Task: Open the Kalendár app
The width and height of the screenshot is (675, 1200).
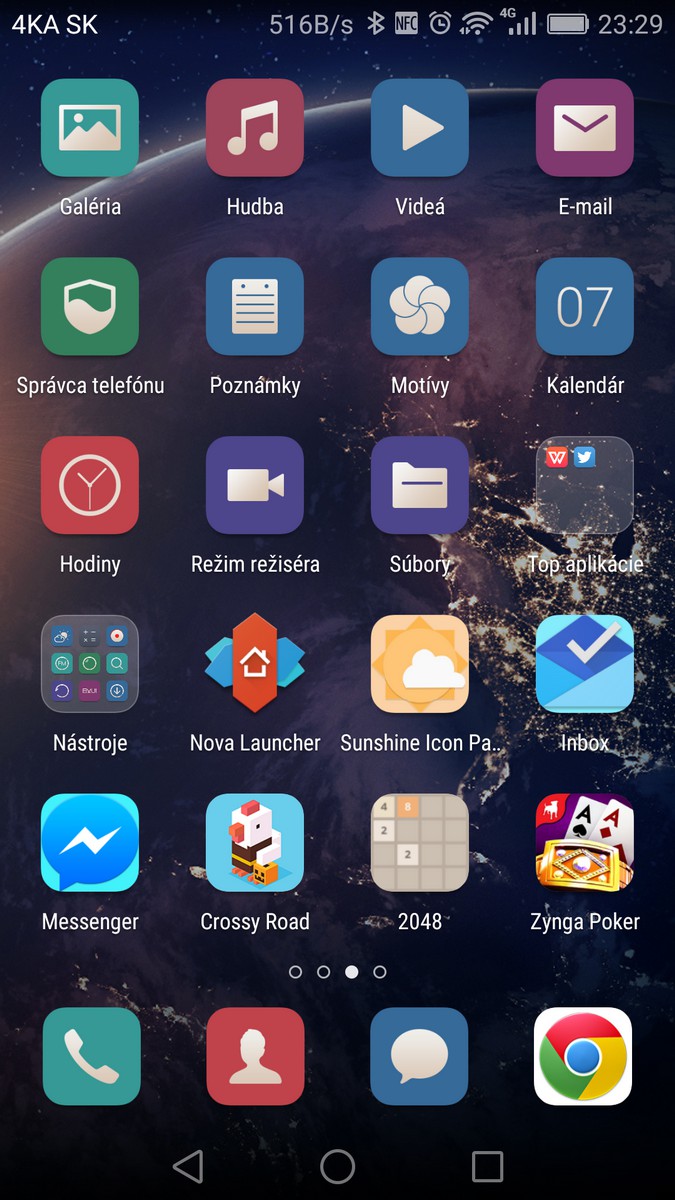Action: [x=585, y=307]
